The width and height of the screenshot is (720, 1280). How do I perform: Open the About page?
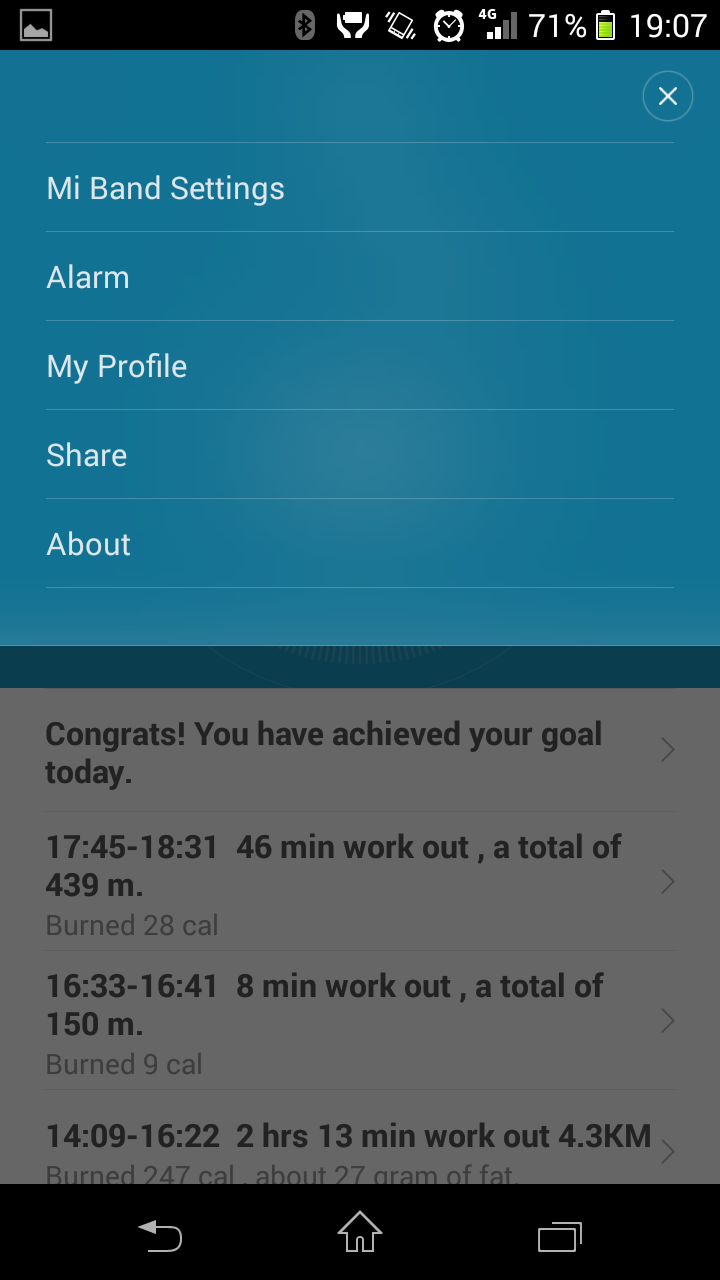click(360, 544)
